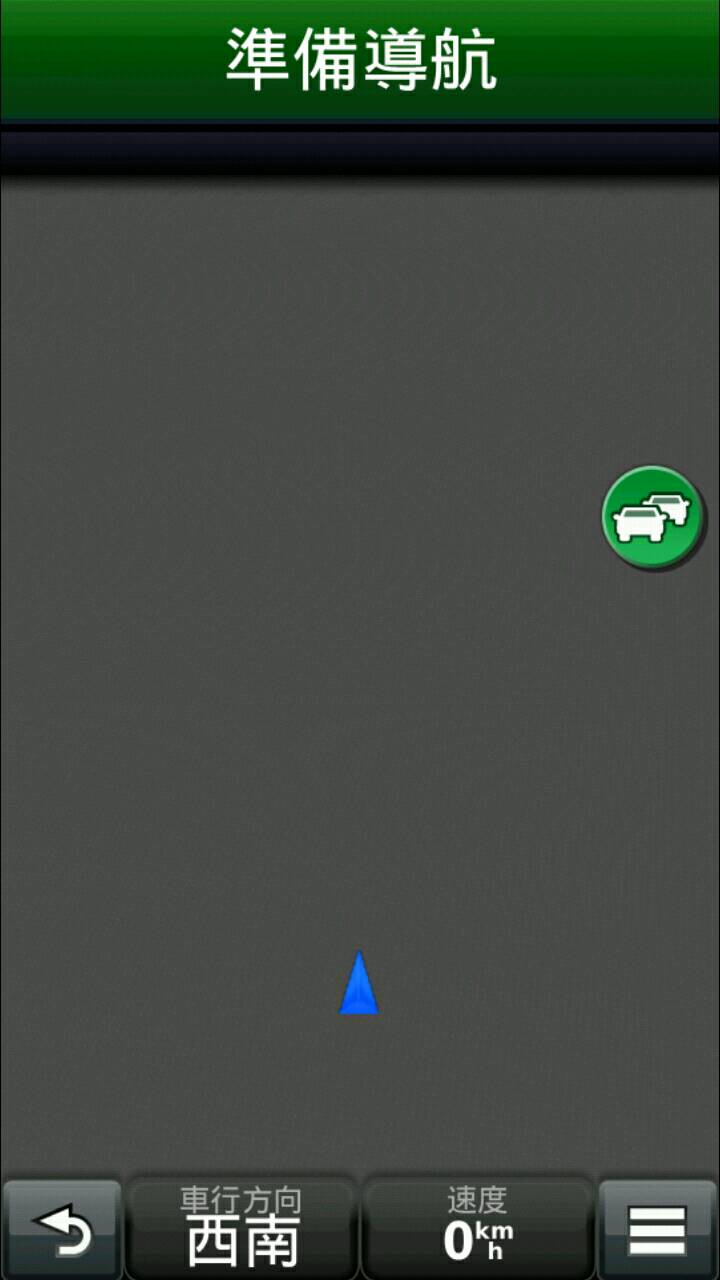Tap the 準備導航 top banner
Viewport: 720px width, 1280px height.
click(360, 60)
